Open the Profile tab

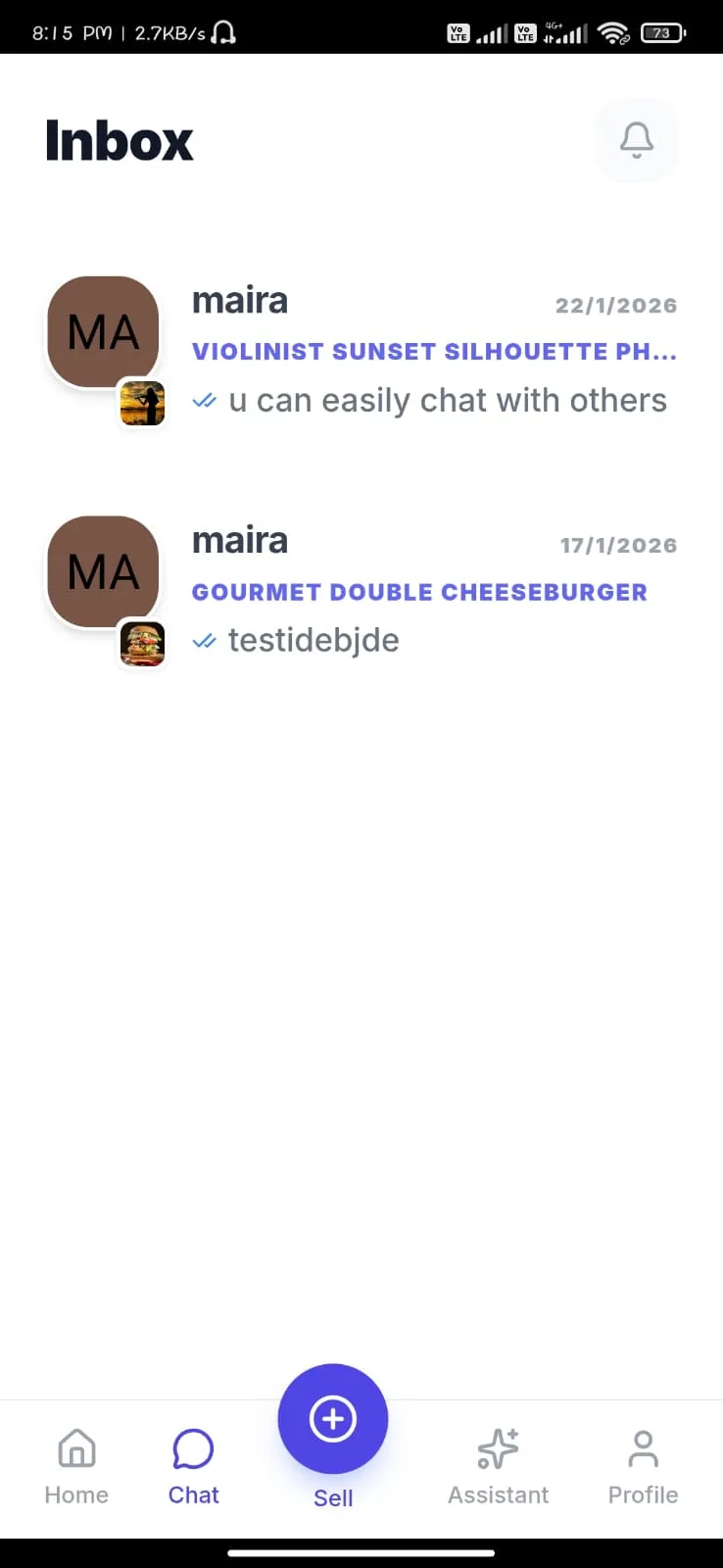coord(643,1467)
